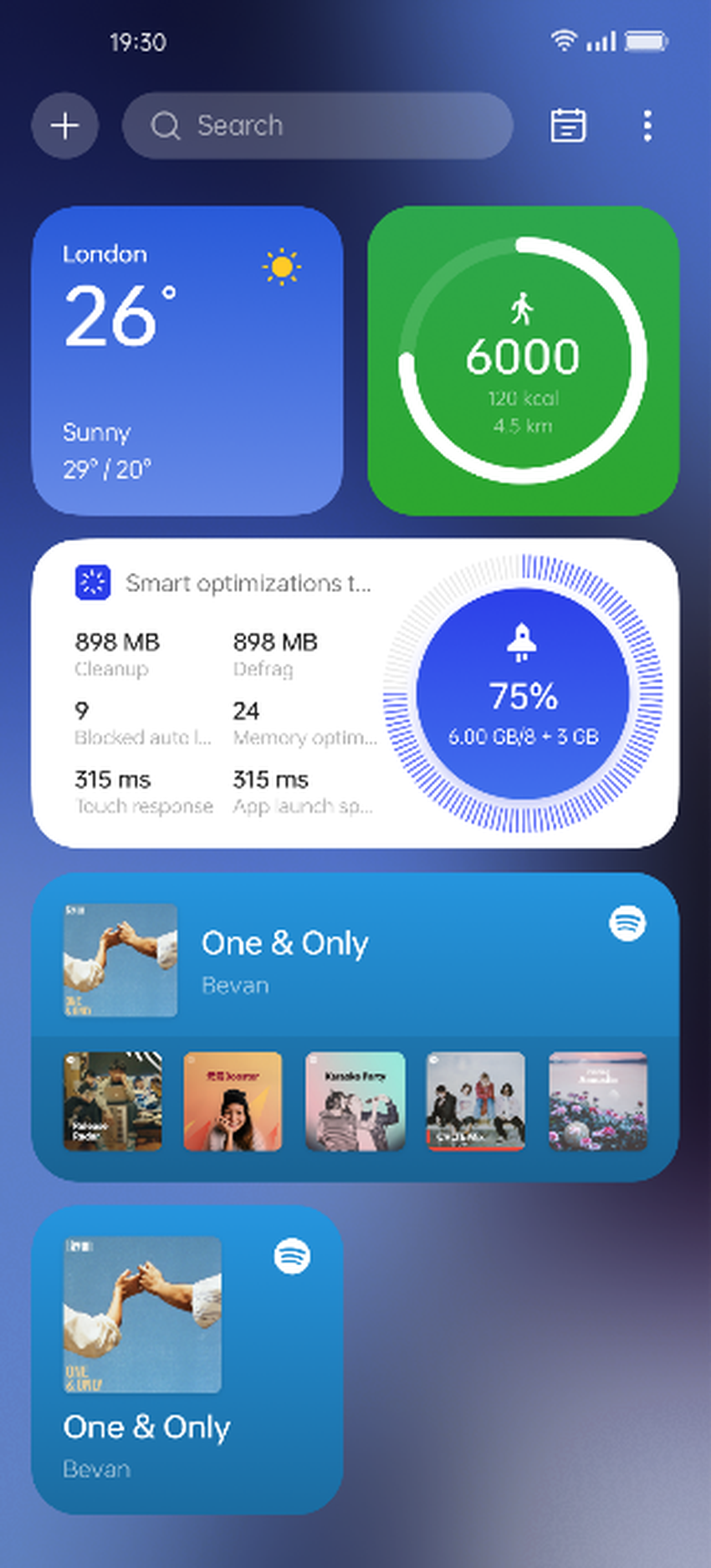Play the Release Radar playlist
This screenshot has width=711, height=1568.
113,1101
